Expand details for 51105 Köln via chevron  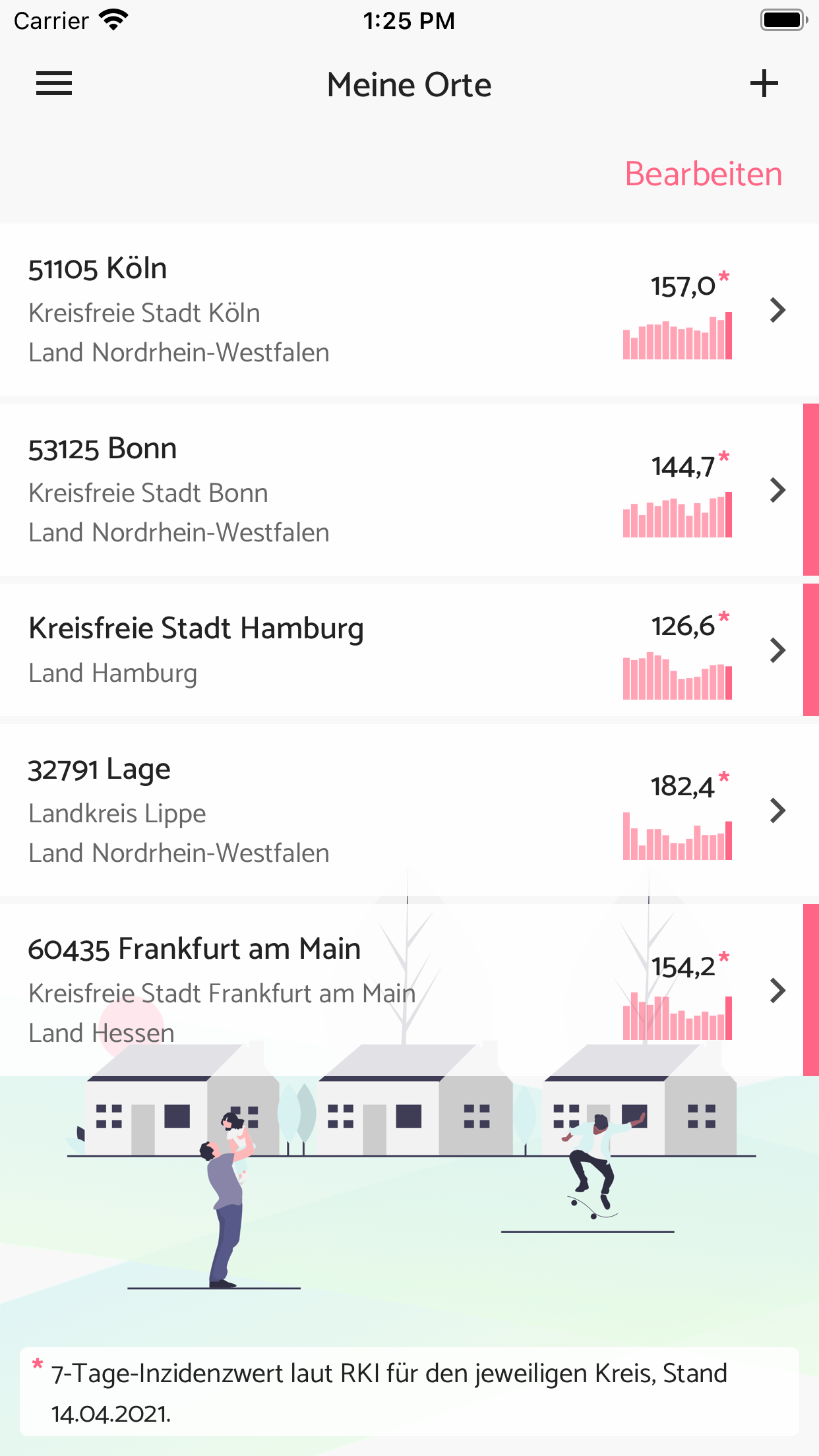point(778,311)
